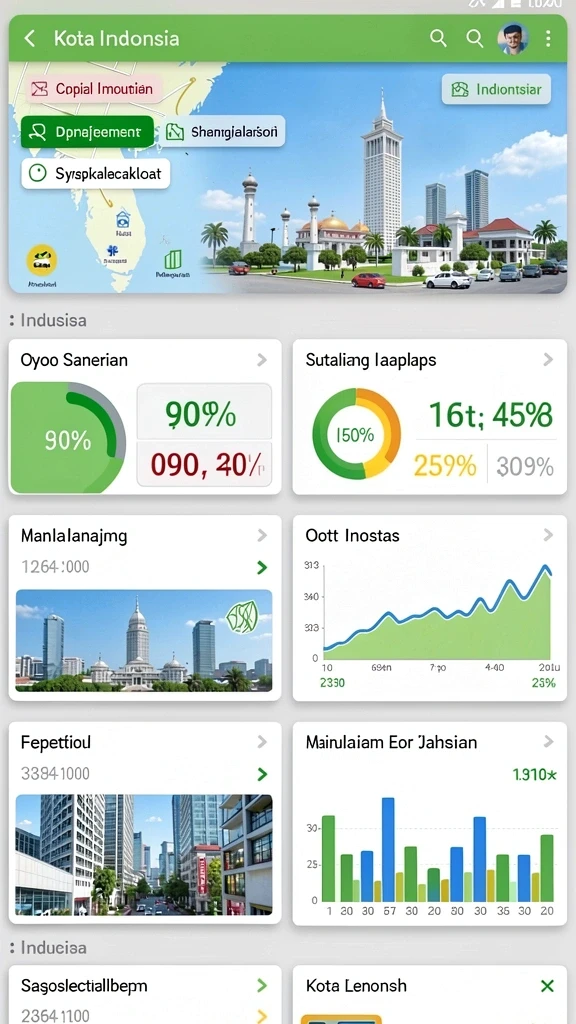Image resolution: width=576 pixels, height=1024 pixels.
Task: Open the Fepettioul card
Action: 145,823
